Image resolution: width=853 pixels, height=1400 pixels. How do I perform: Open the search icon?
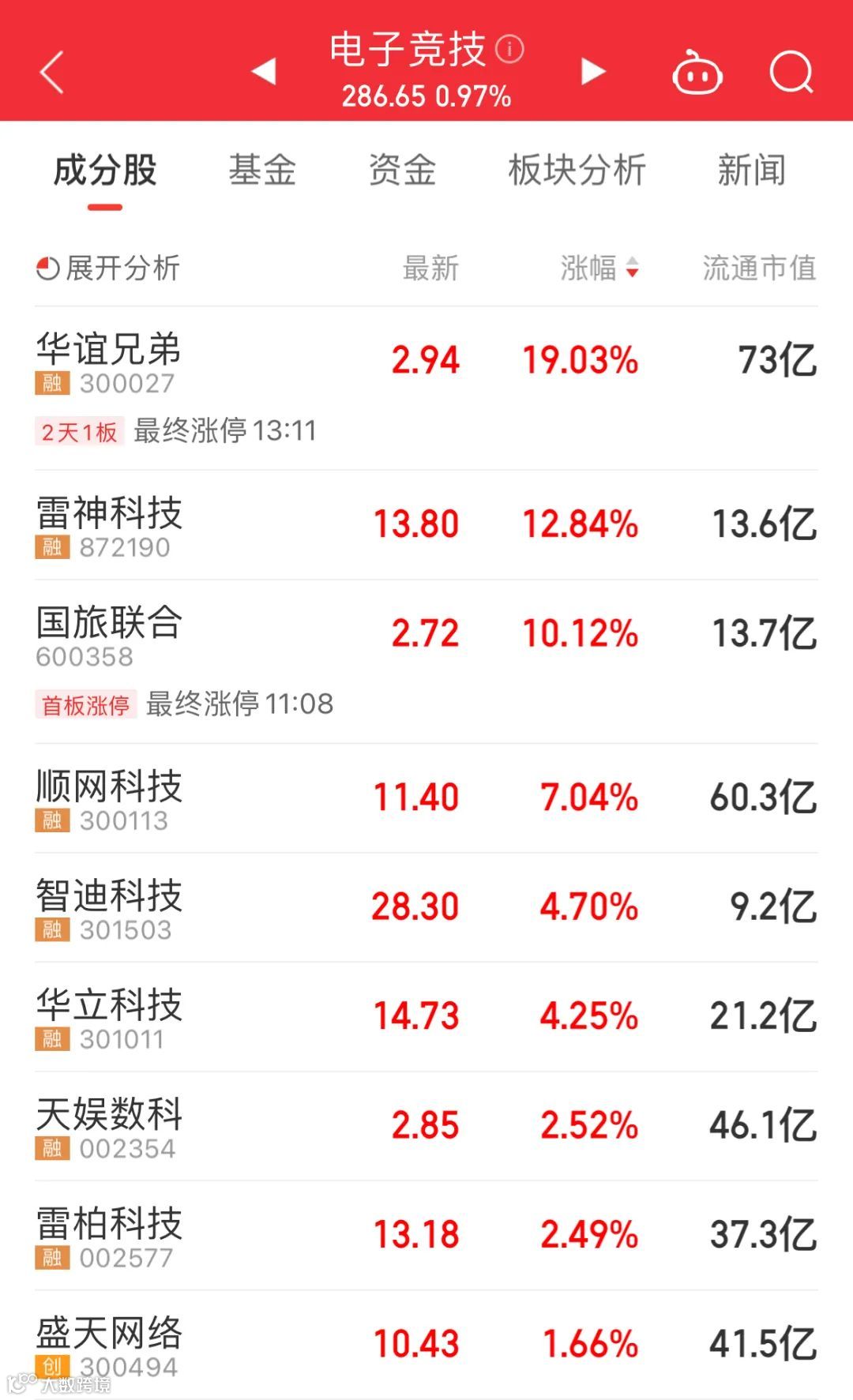click(791, 73)
